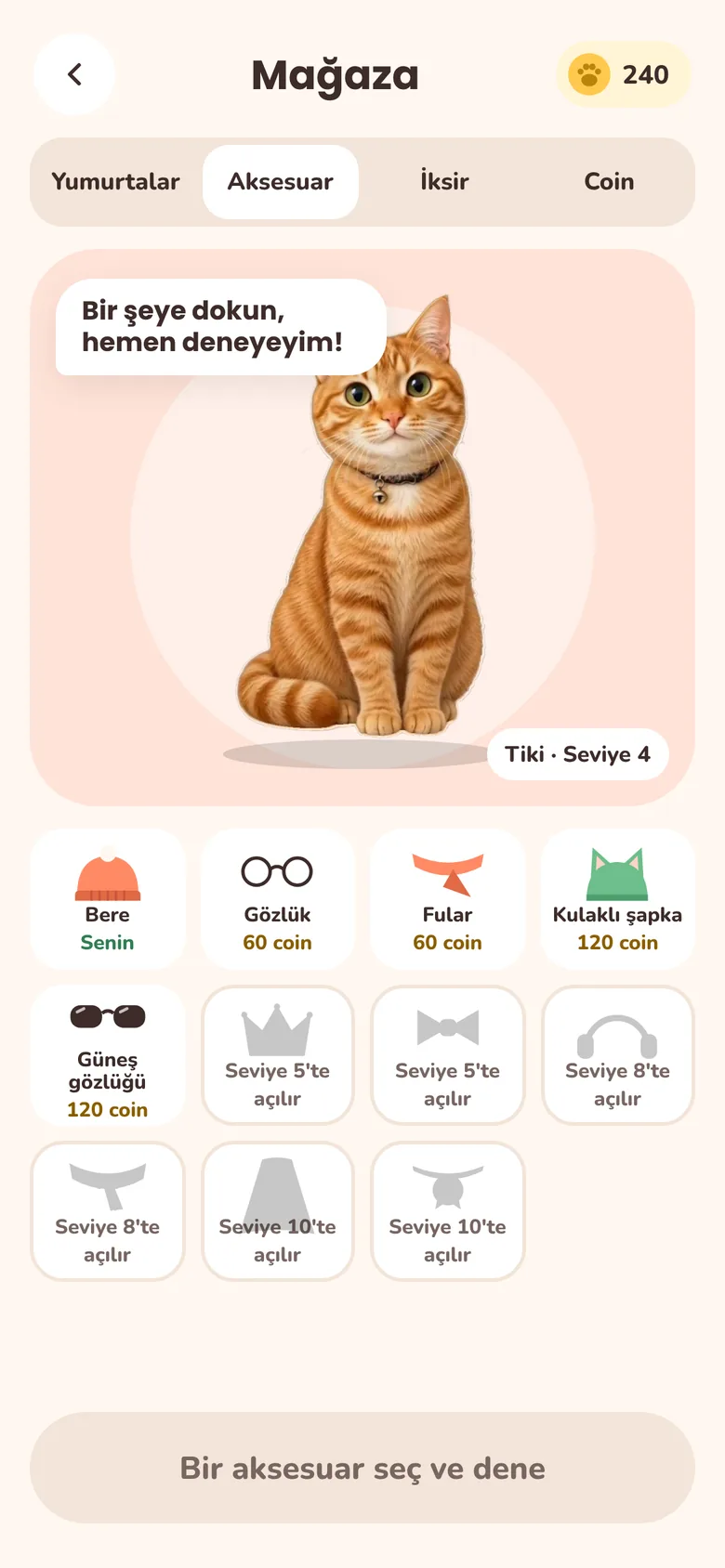Tap the Bir aksesuar seç ve dene button
This screenshot has width=725, height=1568.
[362, 1468]
